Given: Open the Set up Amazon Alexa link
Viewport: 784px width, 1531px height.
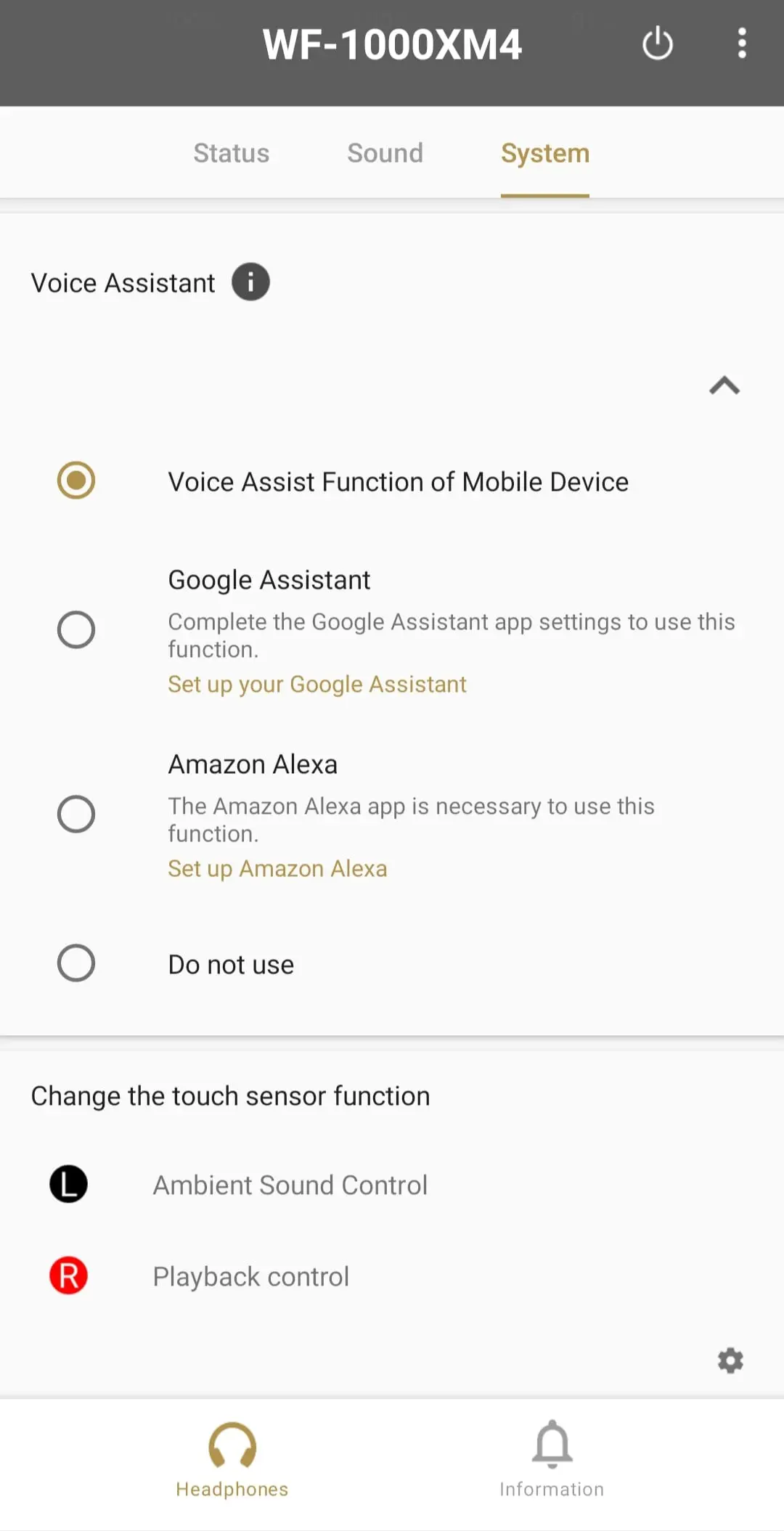Looking at the screenshot, I should click(277, 869).
